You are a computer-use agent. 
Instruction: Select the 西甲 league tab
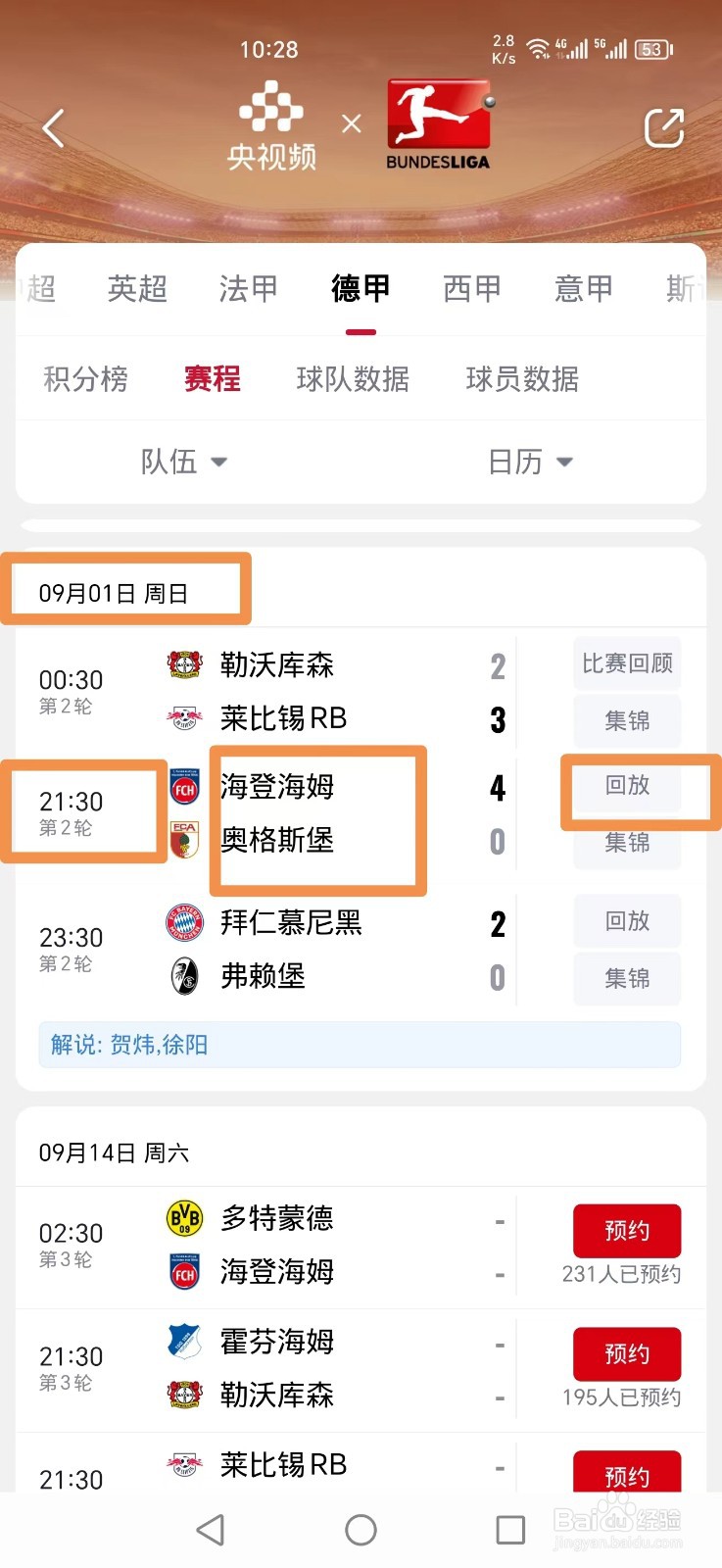(471, 289)
